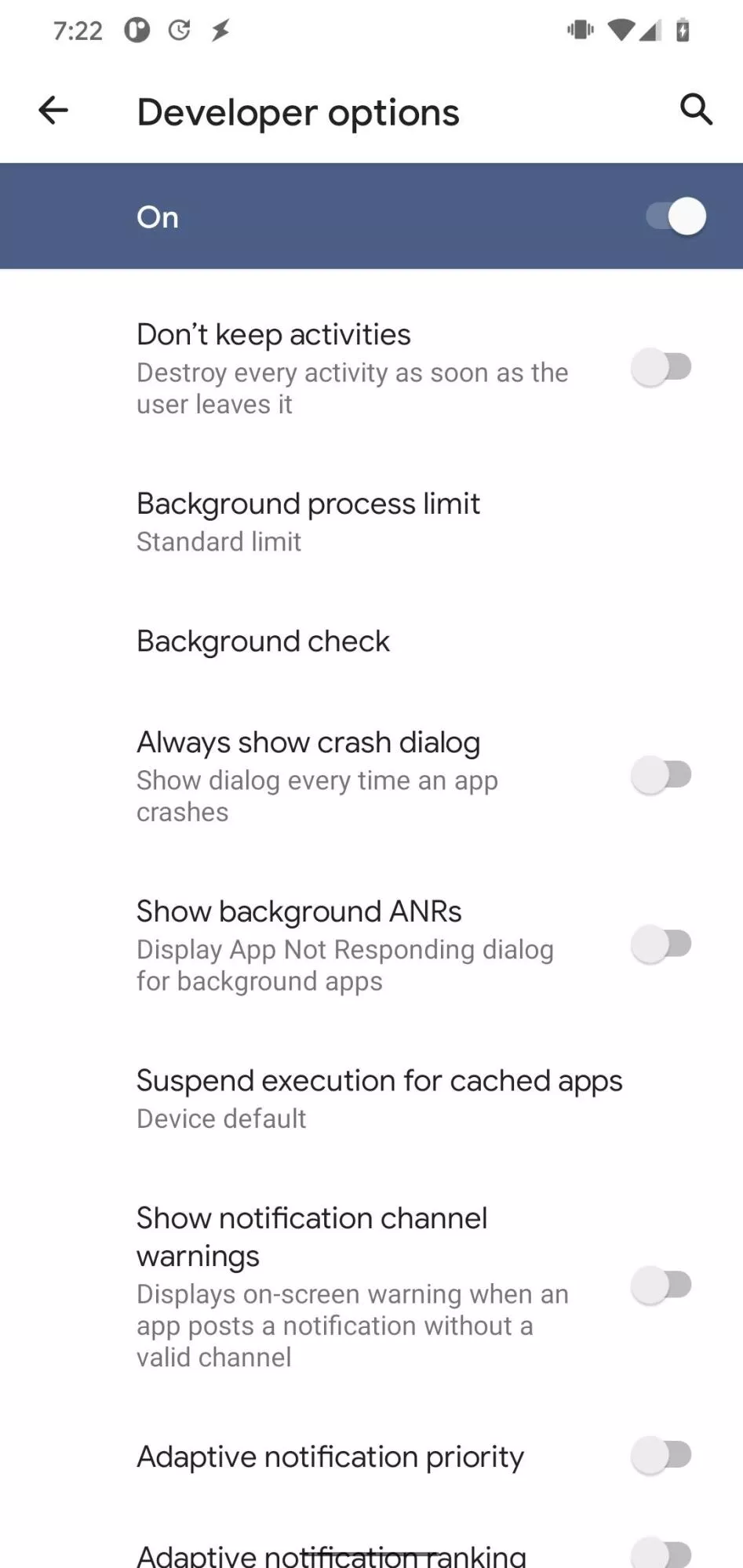
Task: Go back using the arrow icon
Action: (x=53, y=110)
